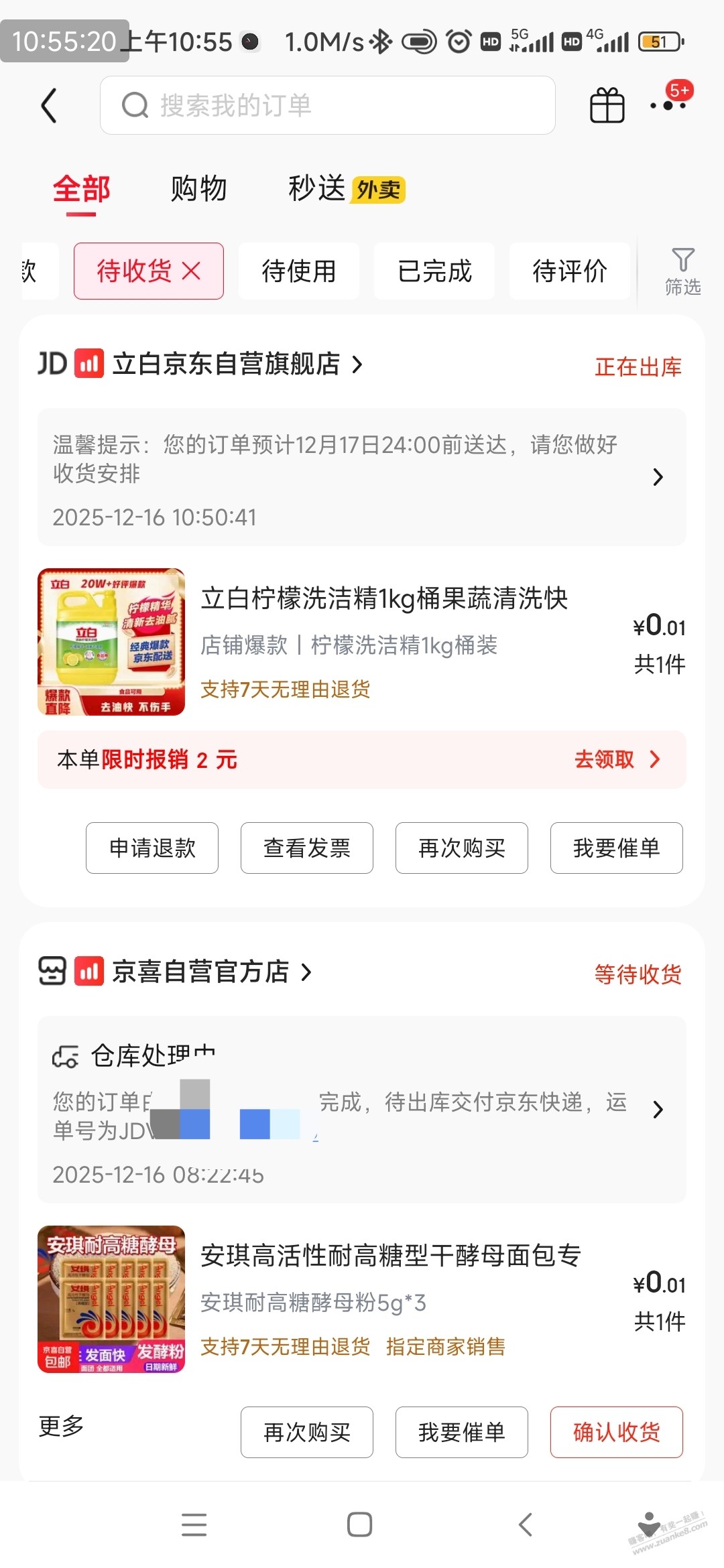Screen dimensions: 724x1568
Task: Switch to the 秒送 外卖 tab
Action: click(x=346, y=189)
